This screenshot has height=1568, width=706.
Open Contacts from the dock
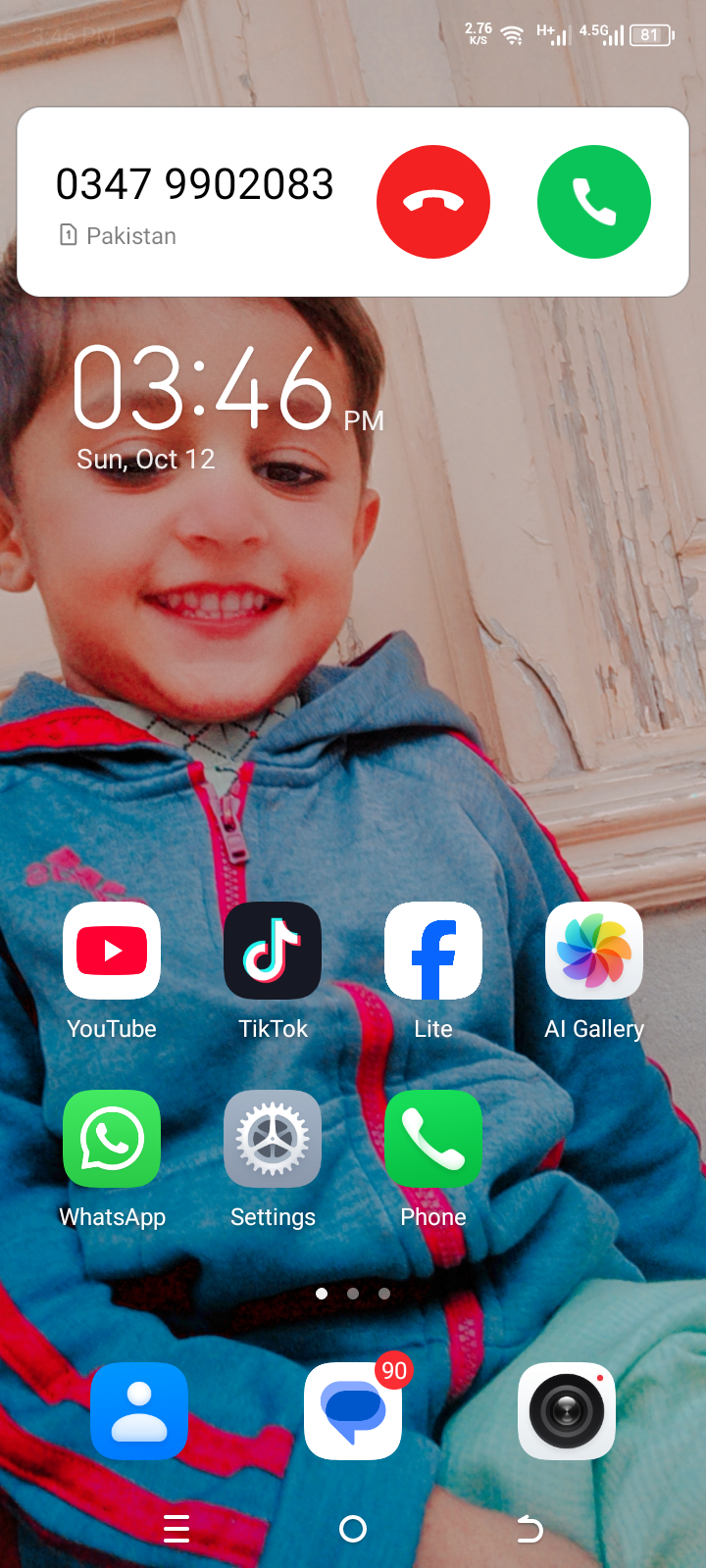point(139,1411)
